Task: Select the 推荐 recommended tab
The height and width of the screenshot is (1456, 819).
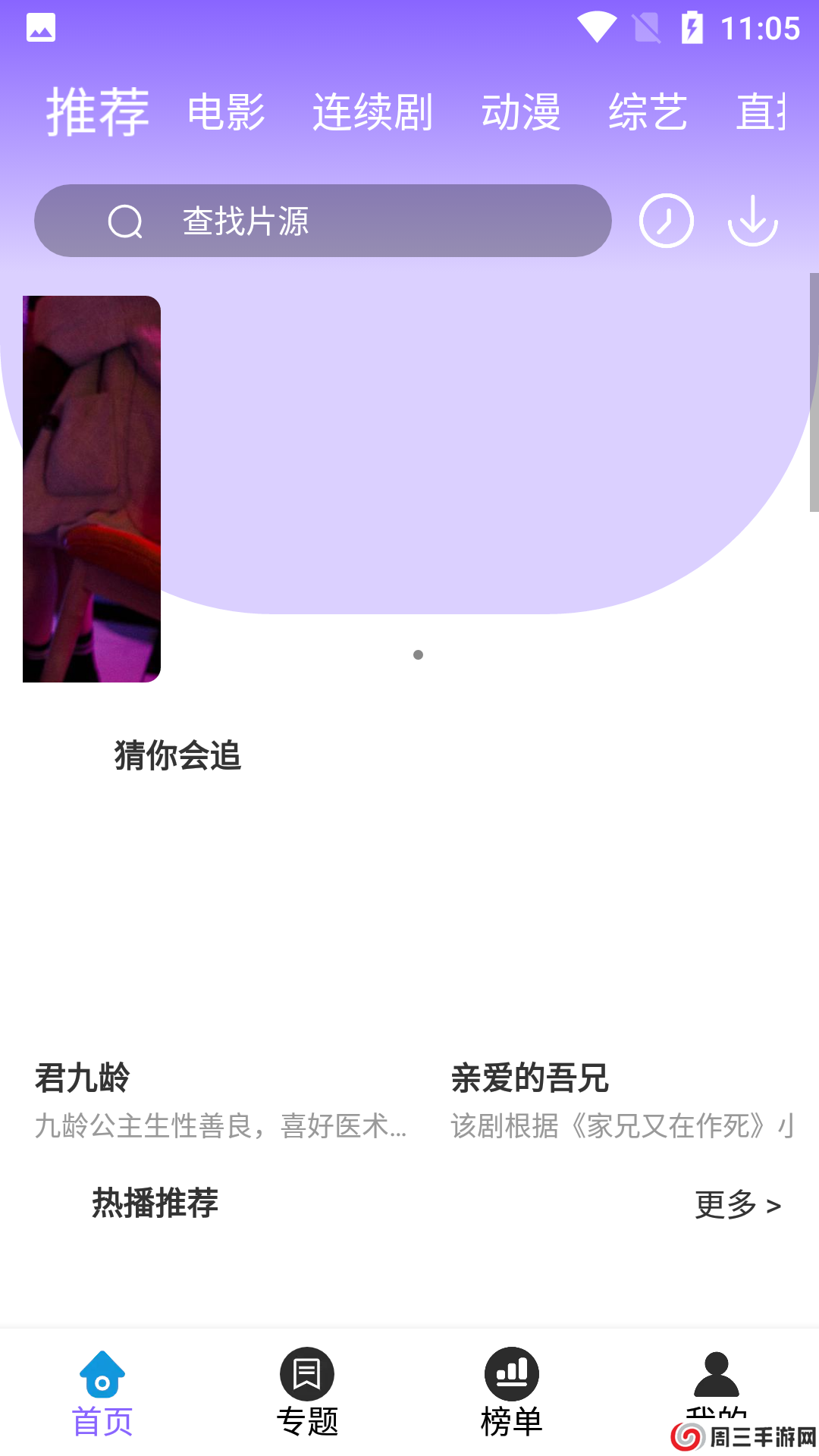Action: point(99,112)
